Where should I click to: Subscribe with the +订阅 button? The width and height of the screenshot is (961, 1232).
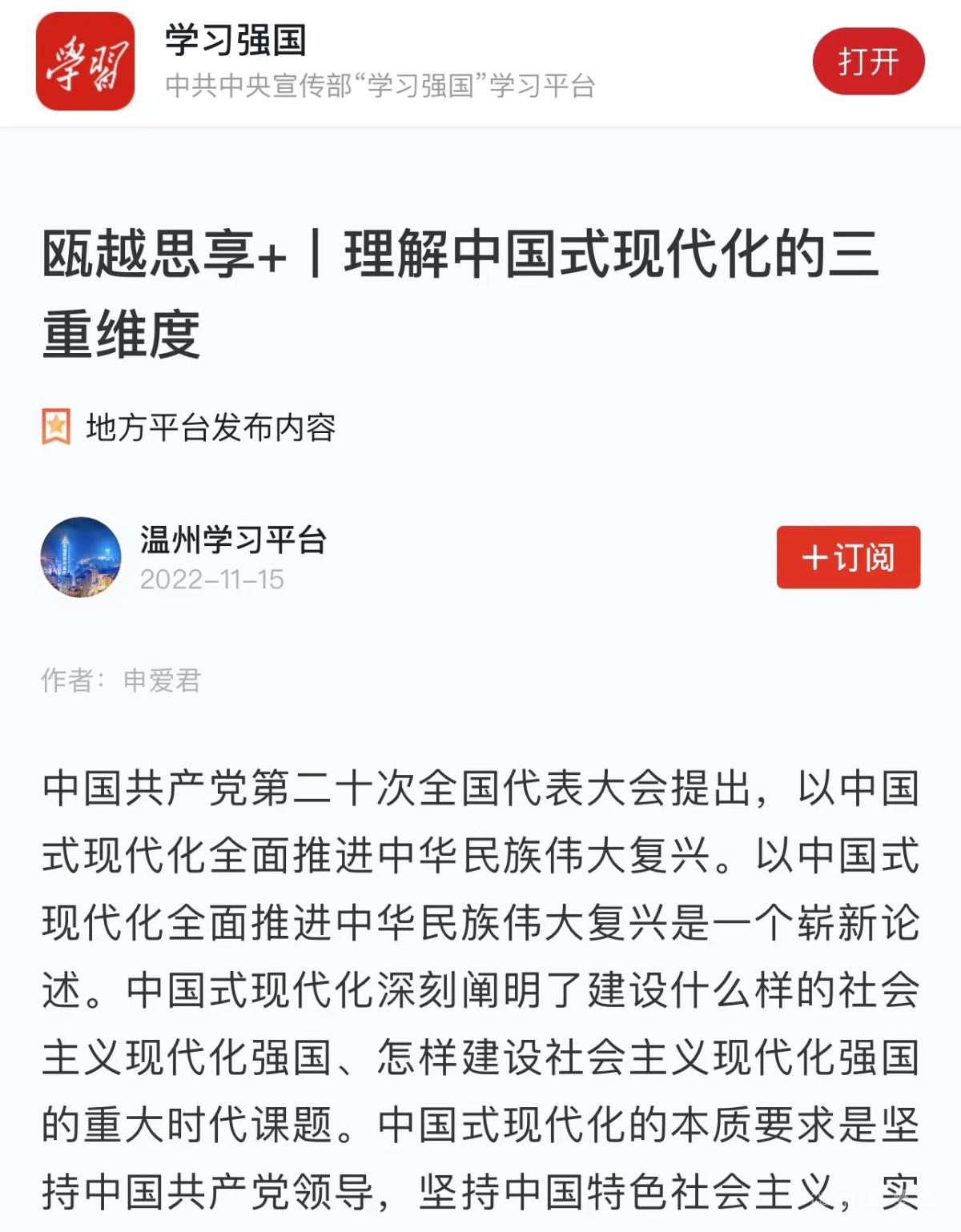848,557
